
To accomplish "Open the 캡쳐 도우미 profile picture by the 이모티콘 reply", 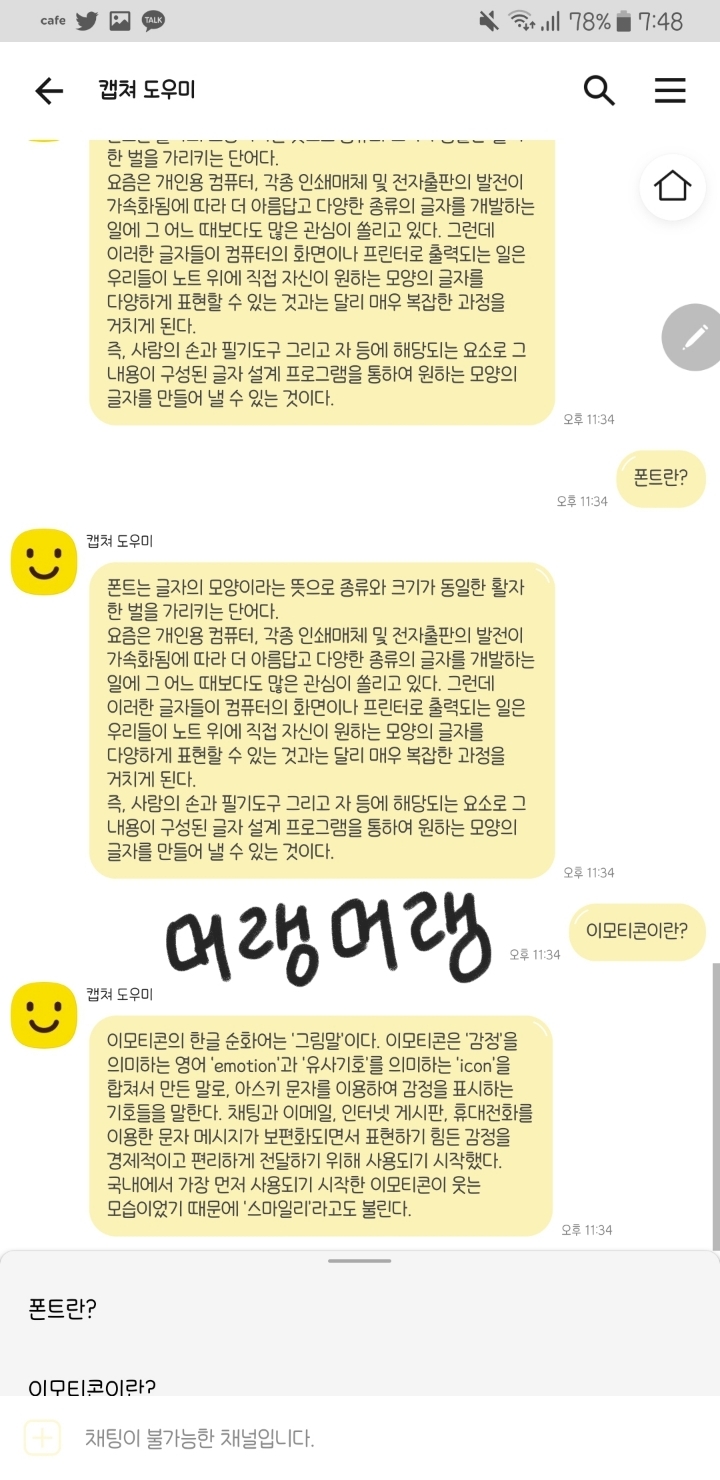I will (x=44, y=1015).
